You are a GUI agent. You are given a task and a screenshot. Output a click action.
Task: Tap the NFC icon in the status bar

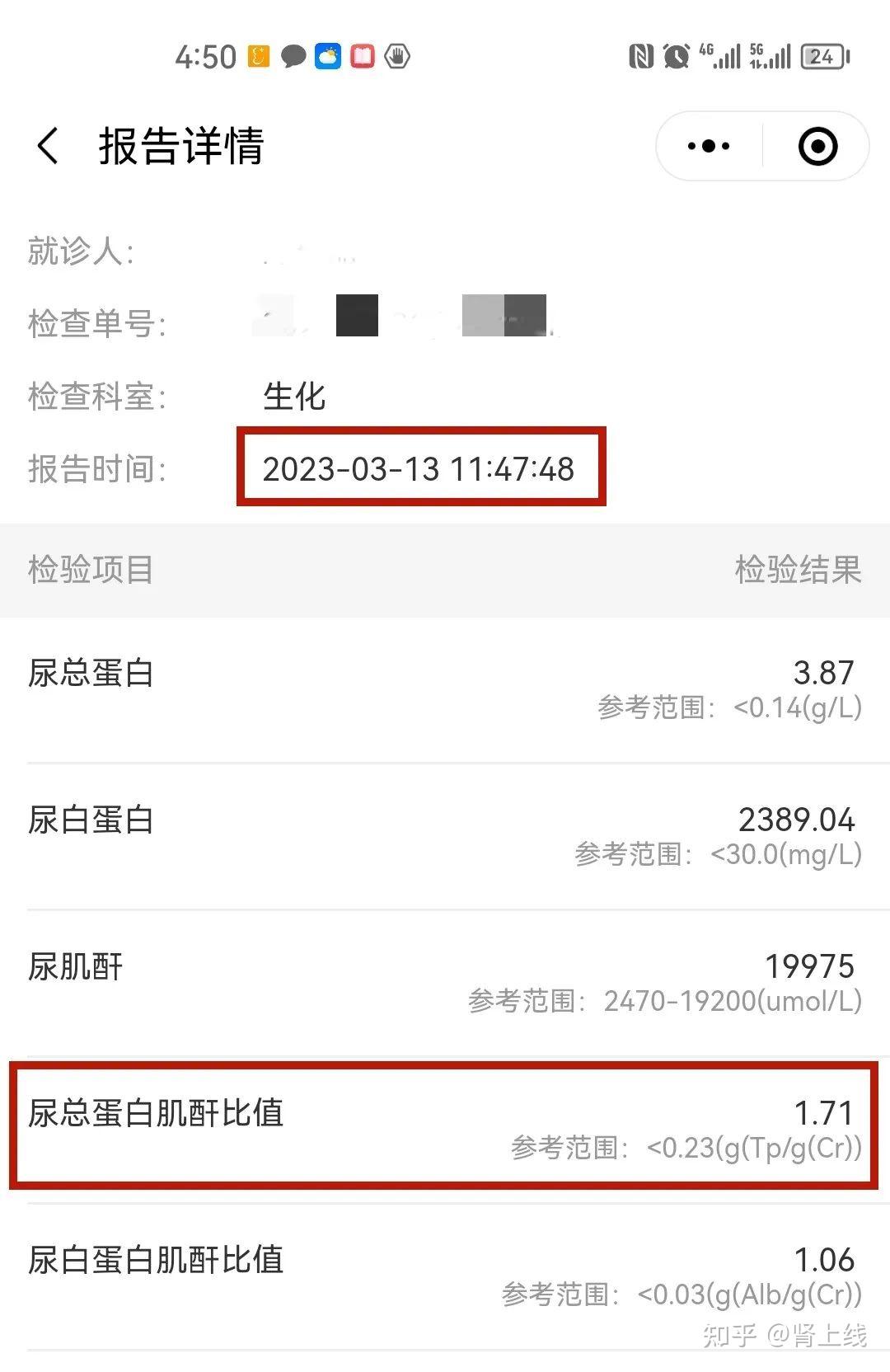tap(642, 55)
